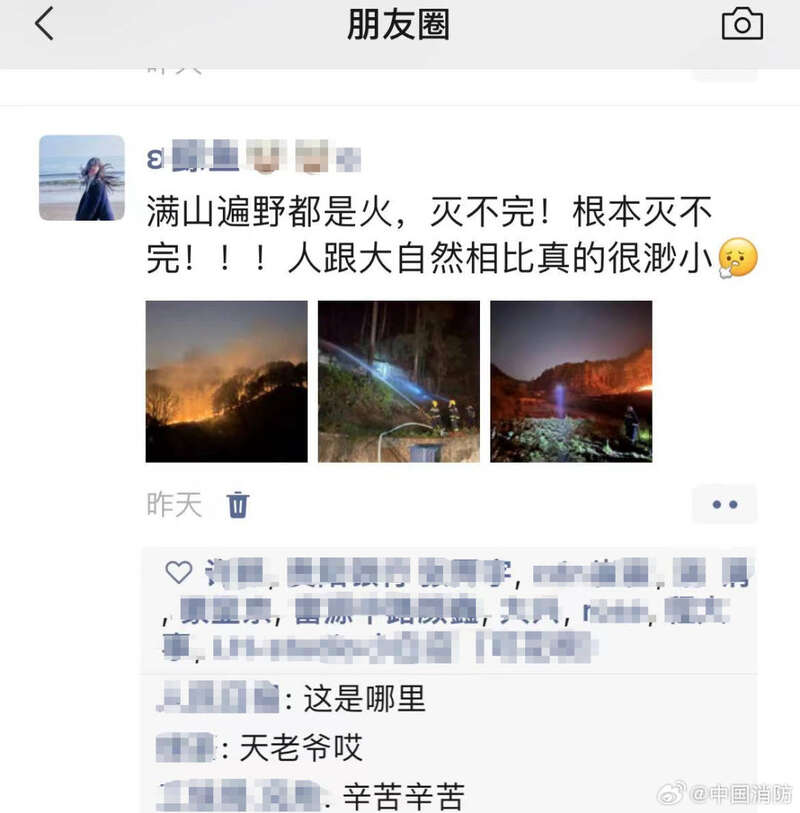The width and height of the screenshot is (800, 813).
Task: Open the camera to post a moment
Action: coord(742,24)
